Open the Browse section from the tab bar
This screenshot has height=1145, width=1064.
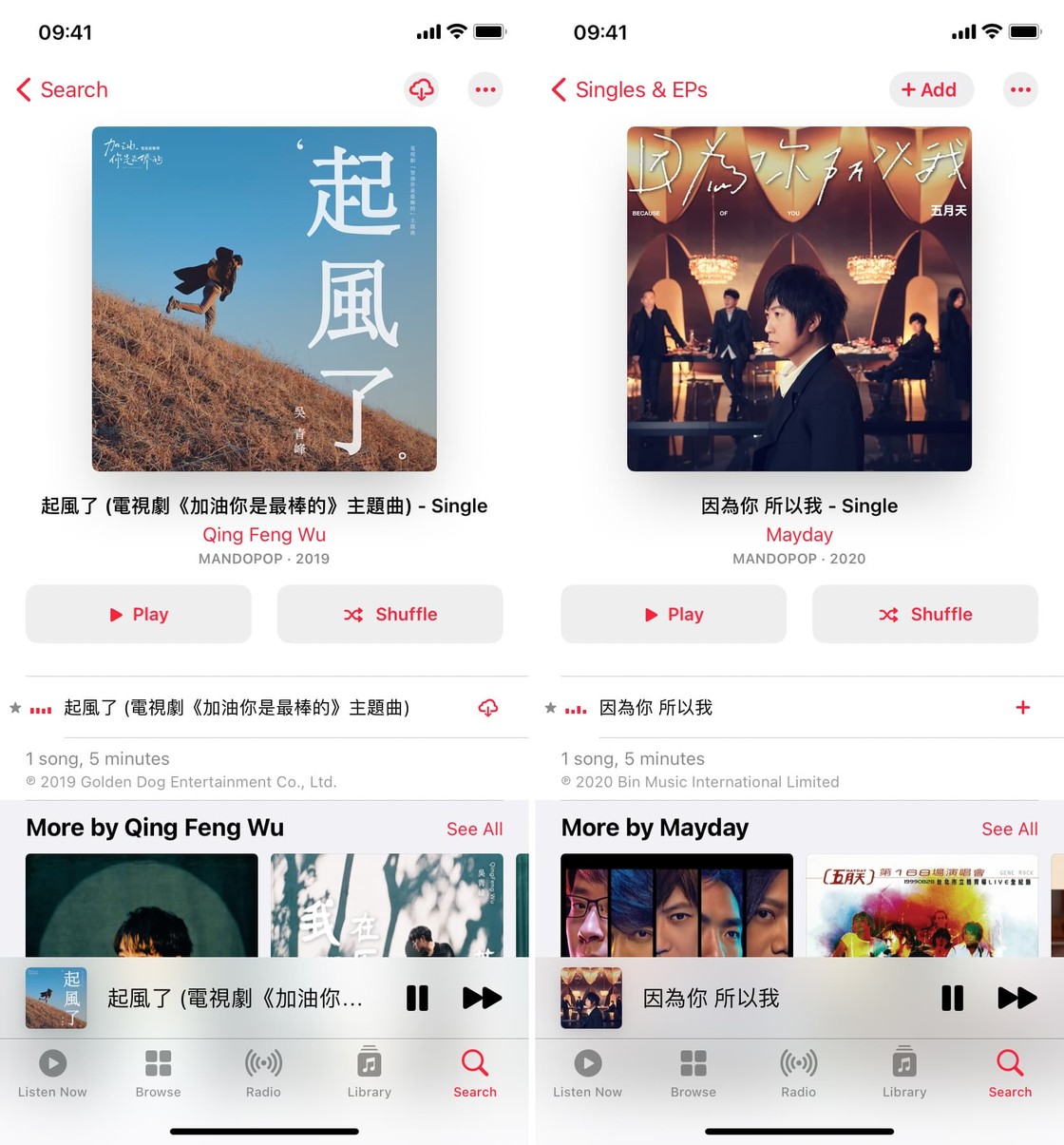pyautogui.click(x=158, y=1064)
